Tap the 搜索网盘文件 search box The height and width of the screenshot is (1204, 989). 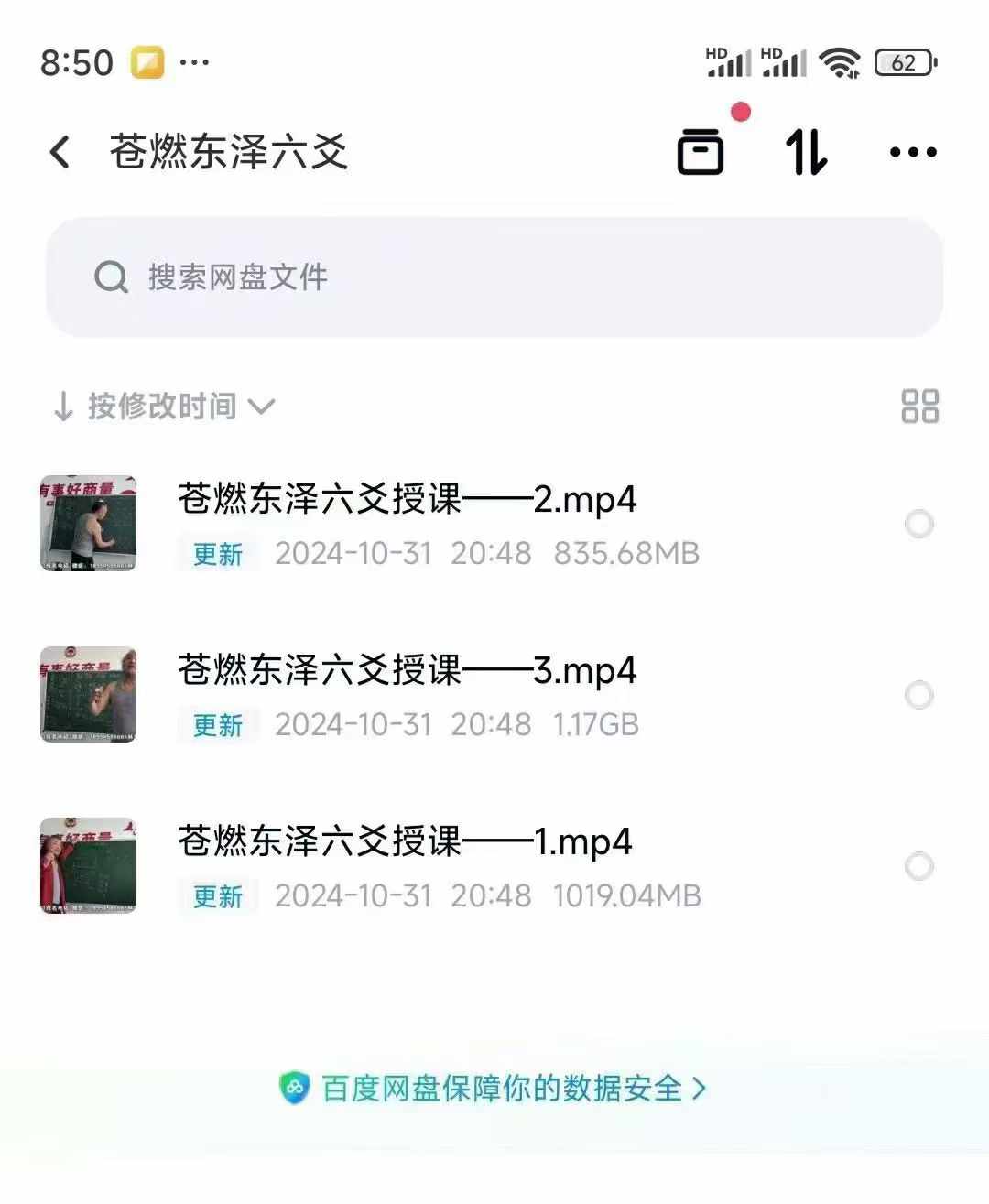[x=494, y=277]
